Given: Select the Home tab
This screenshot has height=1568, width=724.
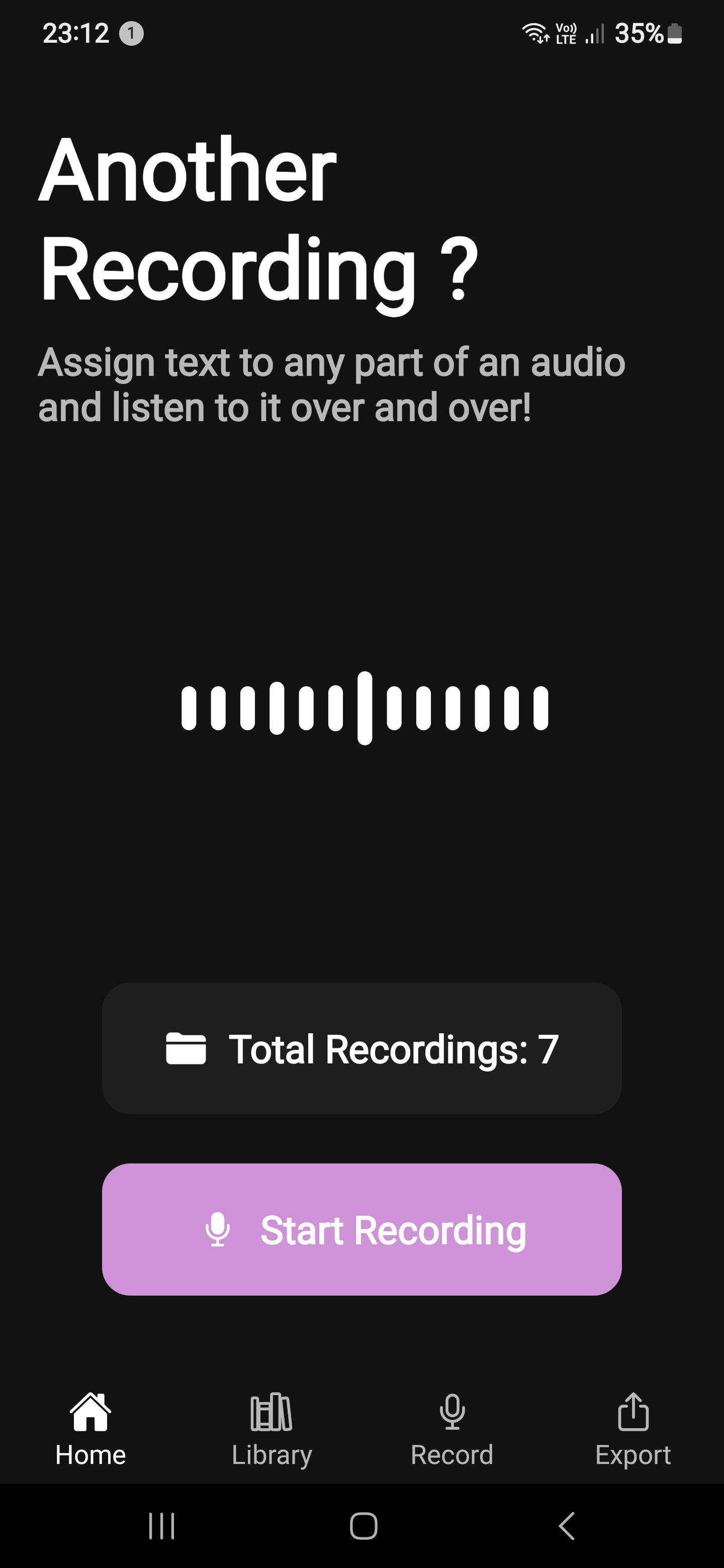Looking at the screenshot, I should point(90,1428).
